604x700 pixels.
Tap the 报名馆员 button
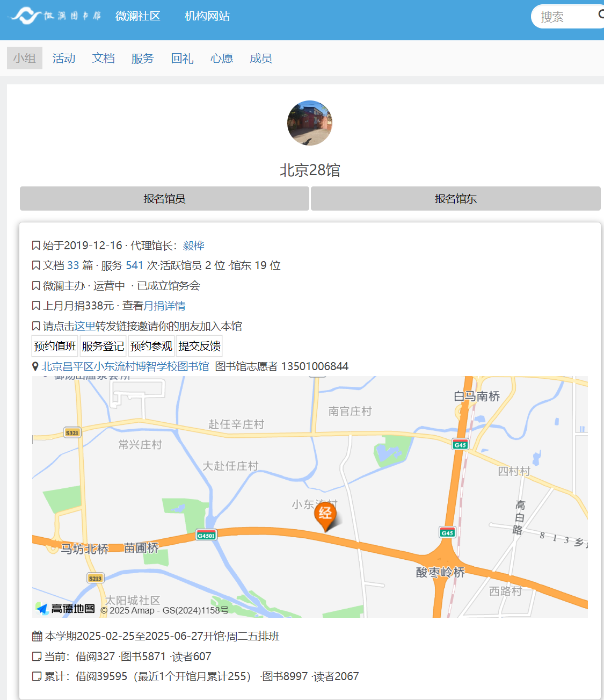tap(164, 198)
